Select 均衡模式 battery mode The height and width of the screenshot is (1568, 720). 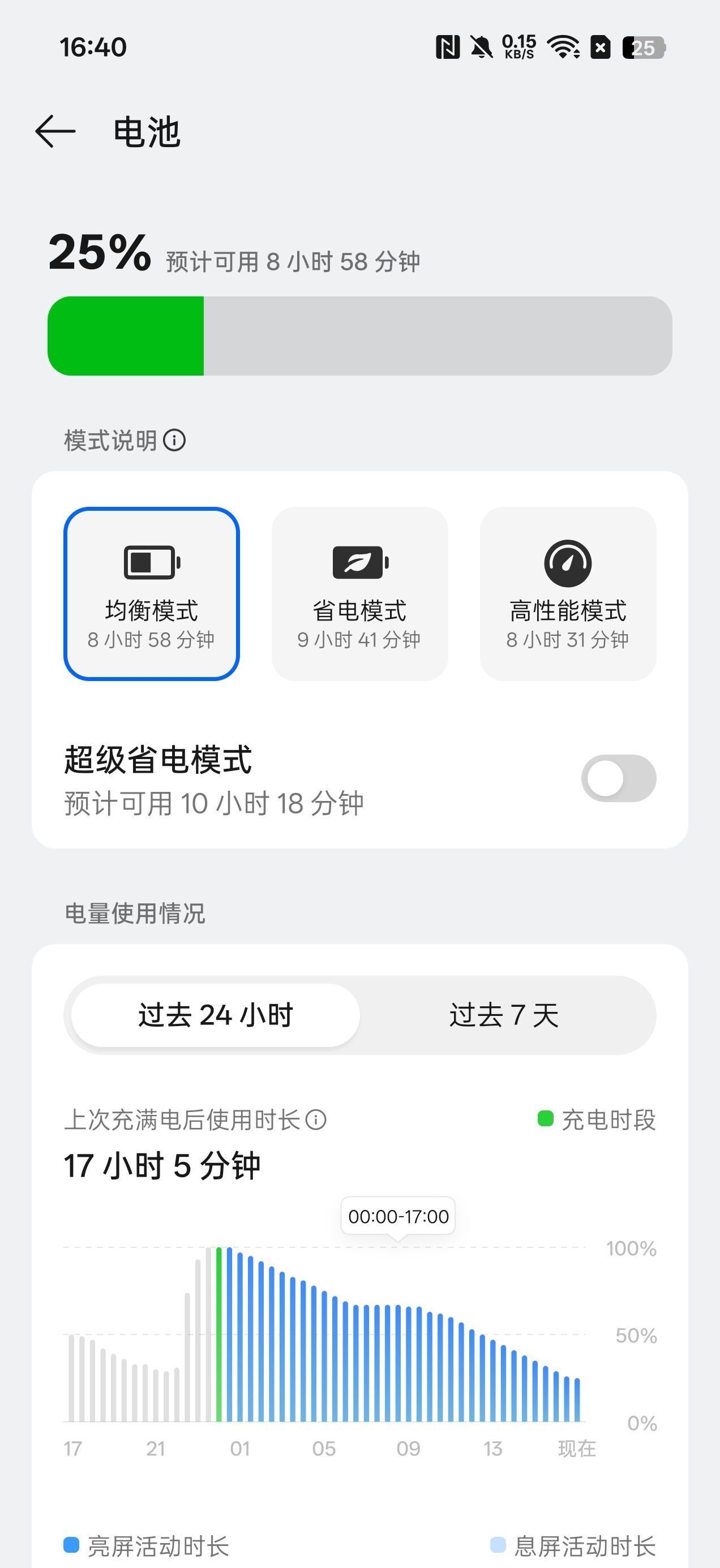click(152, 593)
